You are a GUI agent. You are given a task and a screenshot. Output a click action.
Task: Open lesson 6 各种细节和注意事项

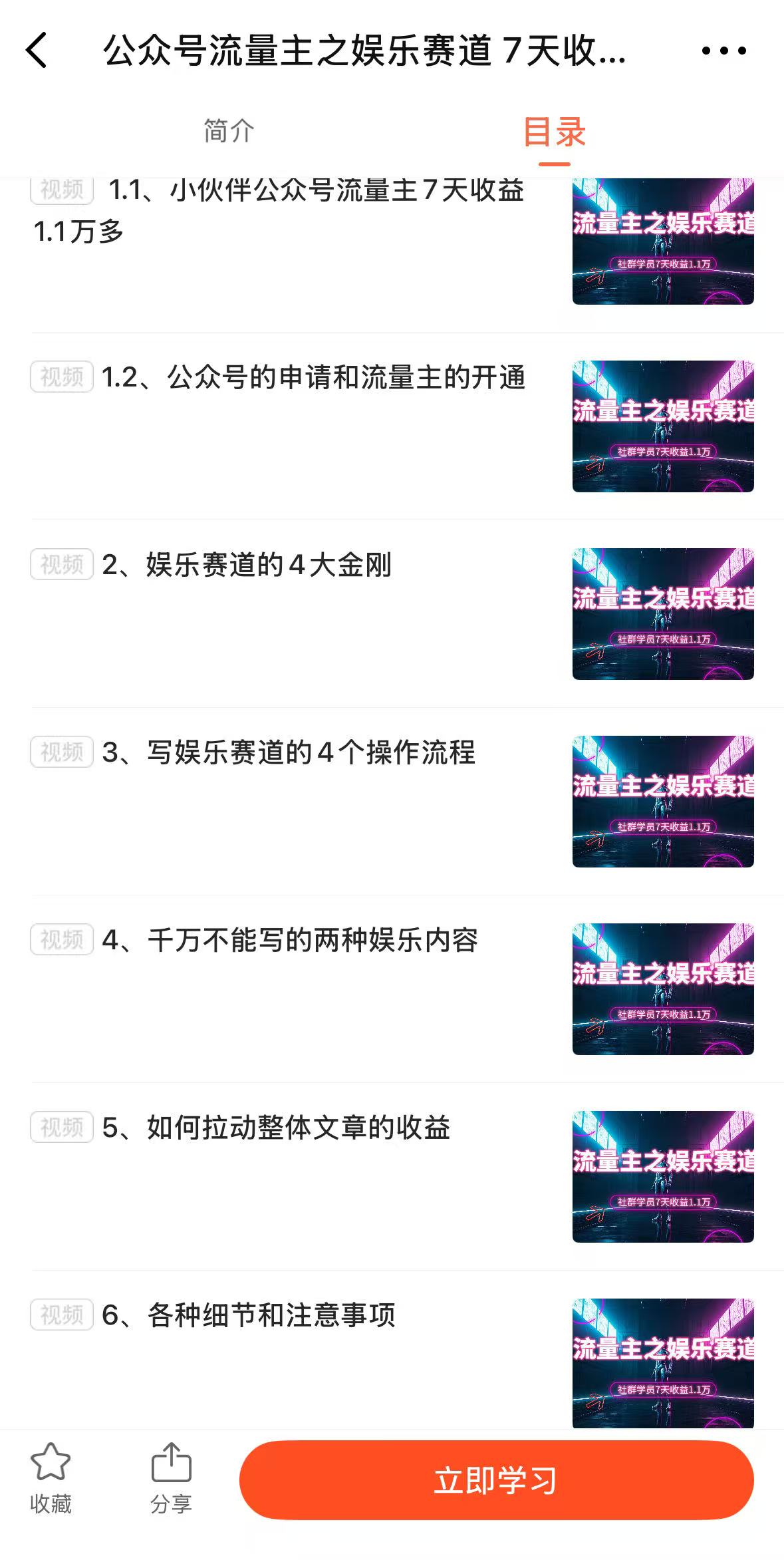point(249,1316)
